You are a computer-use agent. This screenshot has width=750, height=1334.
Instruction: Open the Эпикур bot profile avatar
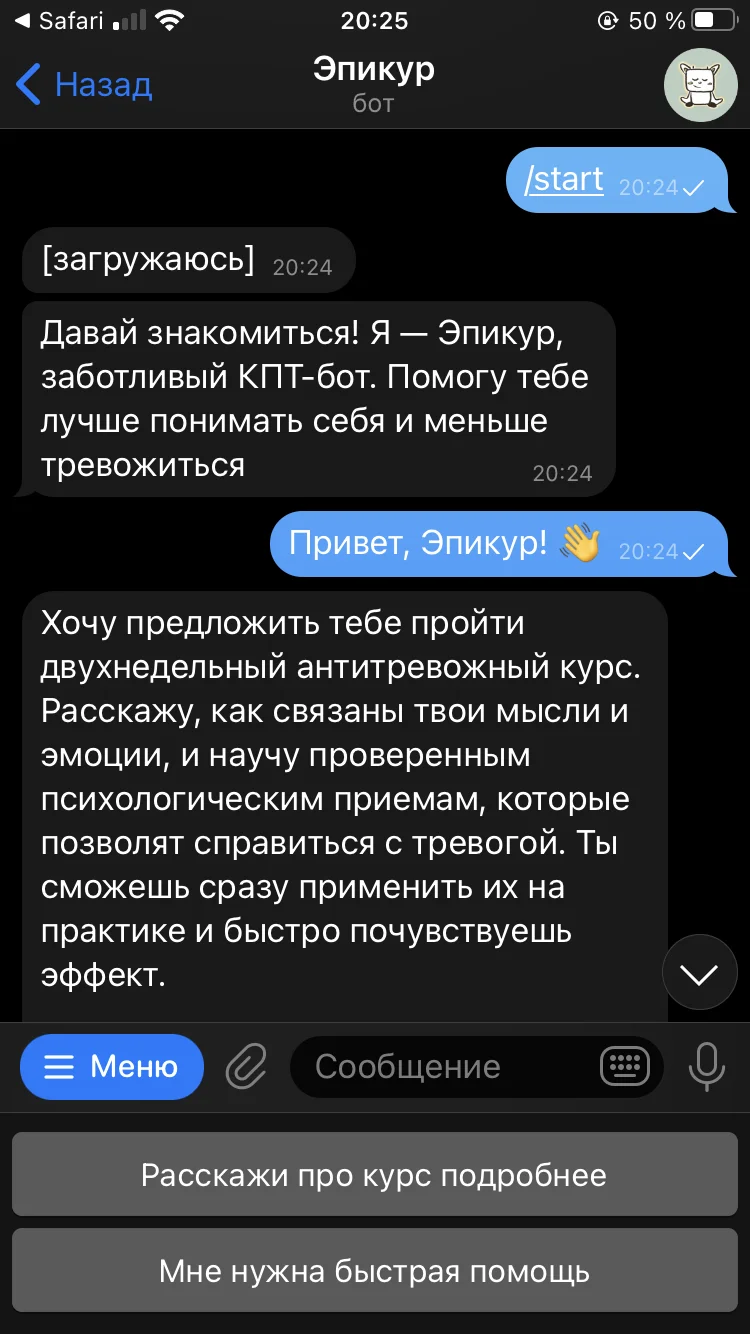tap(701, 85)
